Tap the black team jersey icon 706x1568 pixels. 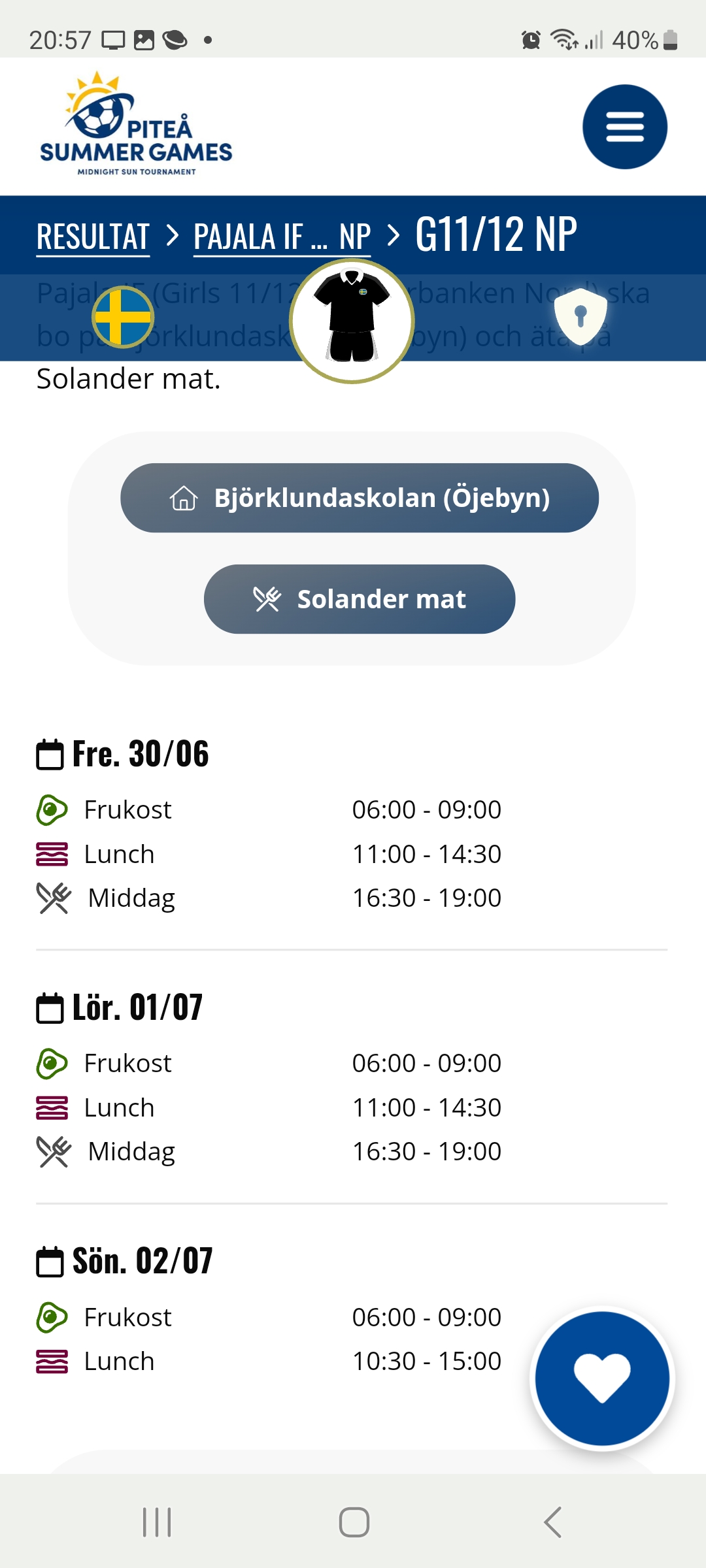pos(352,320)
